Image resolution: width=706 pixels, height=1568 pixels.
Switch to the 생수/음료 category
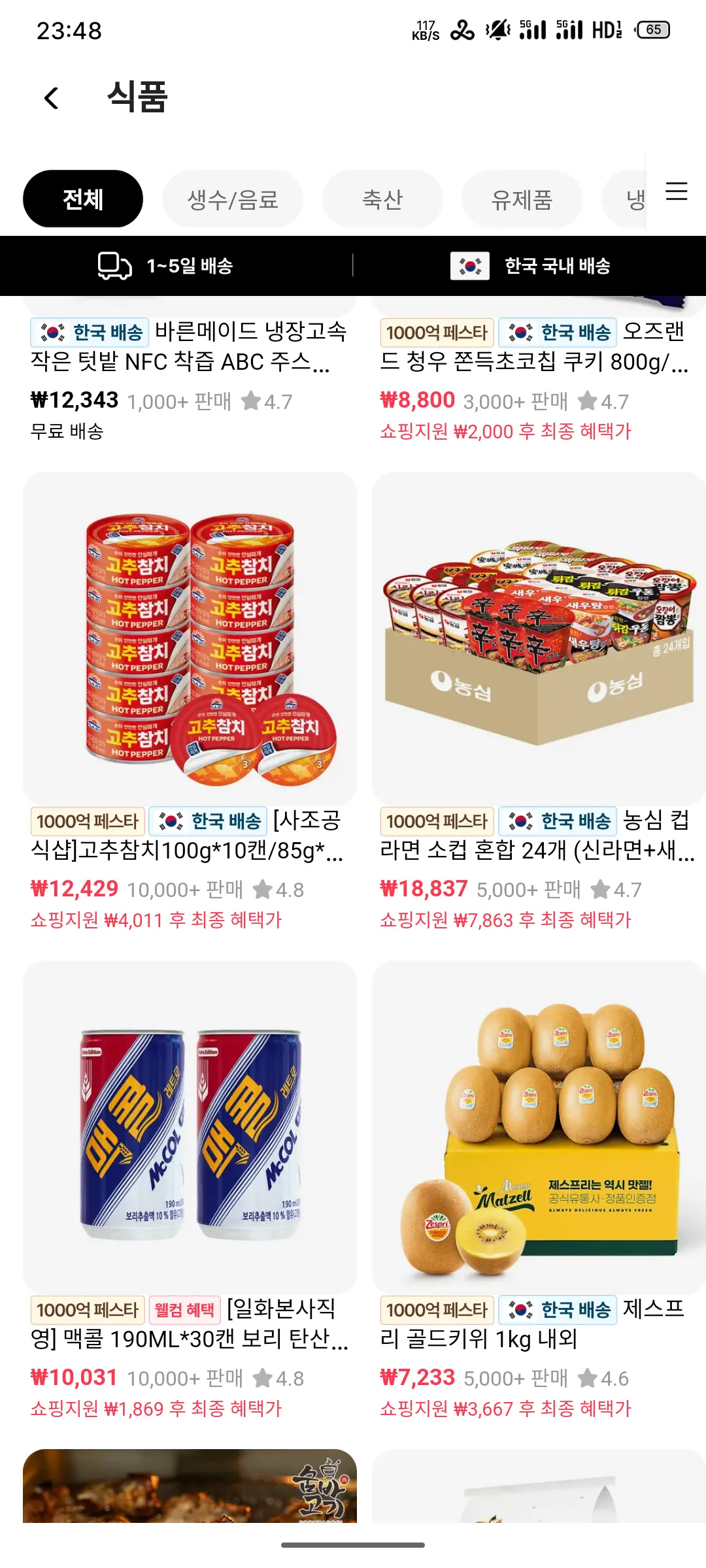[x=233, y=199]
